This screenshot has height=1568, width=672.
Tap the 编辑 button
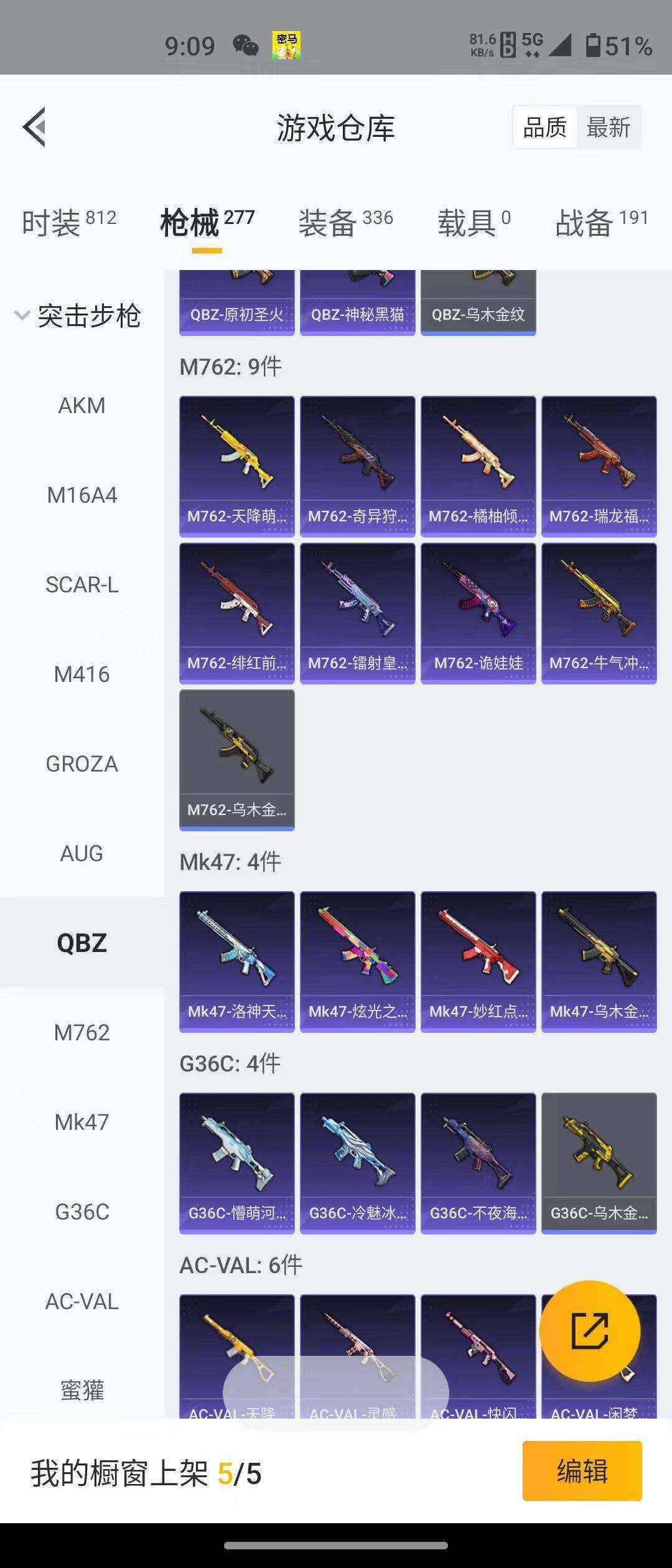coord(582,1471)
